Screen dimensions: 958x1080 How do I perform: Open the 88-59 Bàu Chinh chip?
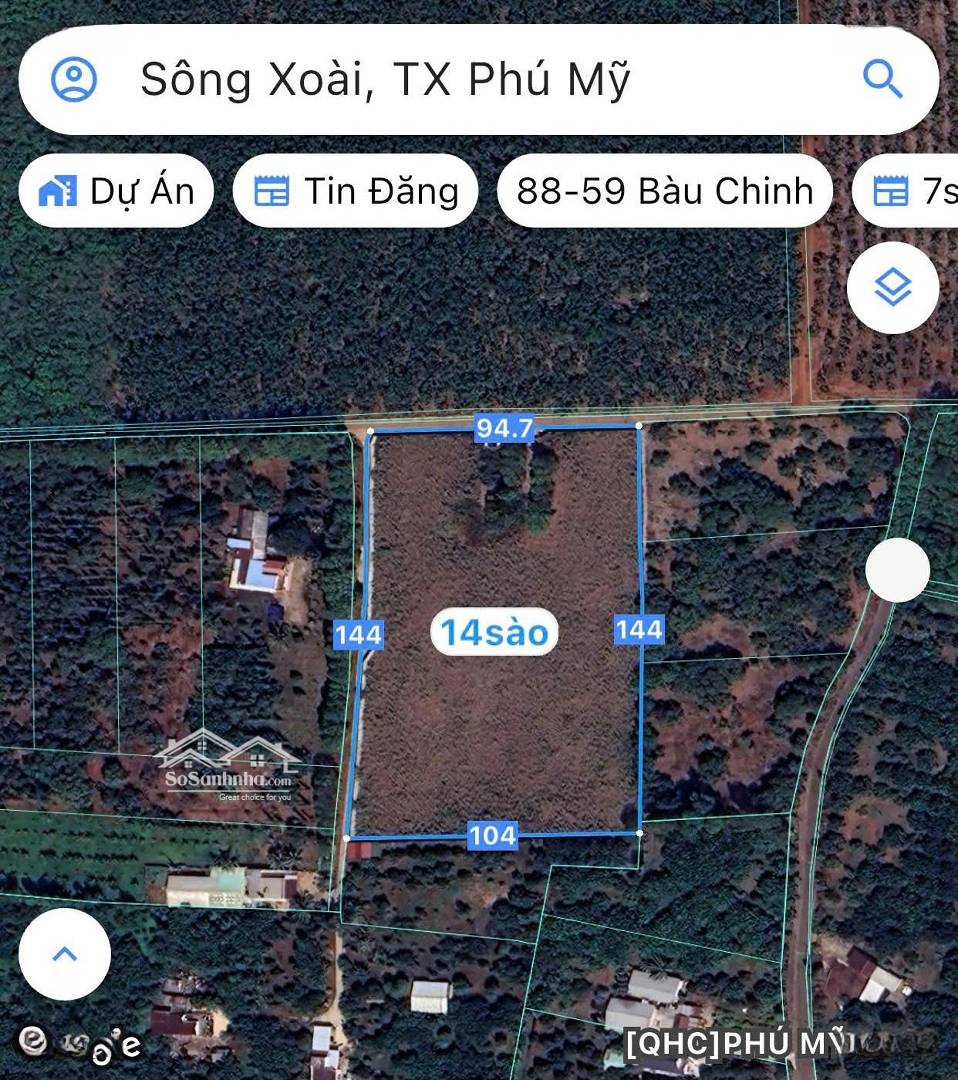pyautogui.click(x=664, y=191)
